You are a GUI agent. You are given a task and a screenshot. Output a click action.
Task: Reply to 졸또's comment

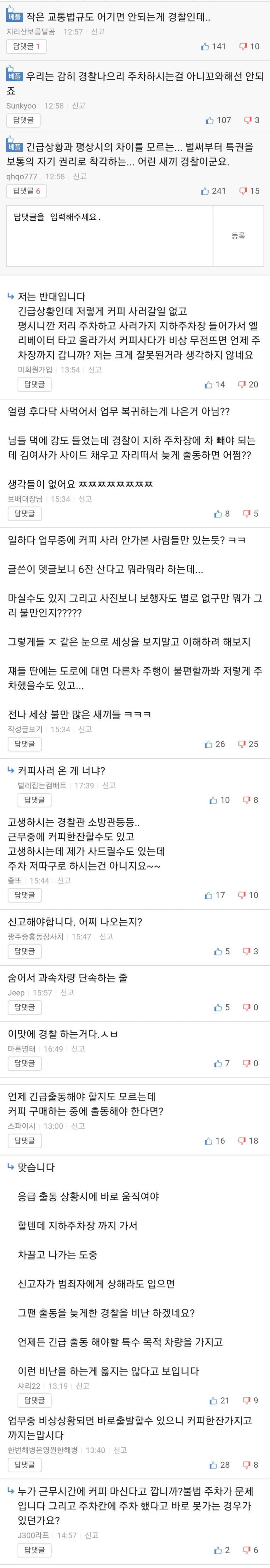25,895
